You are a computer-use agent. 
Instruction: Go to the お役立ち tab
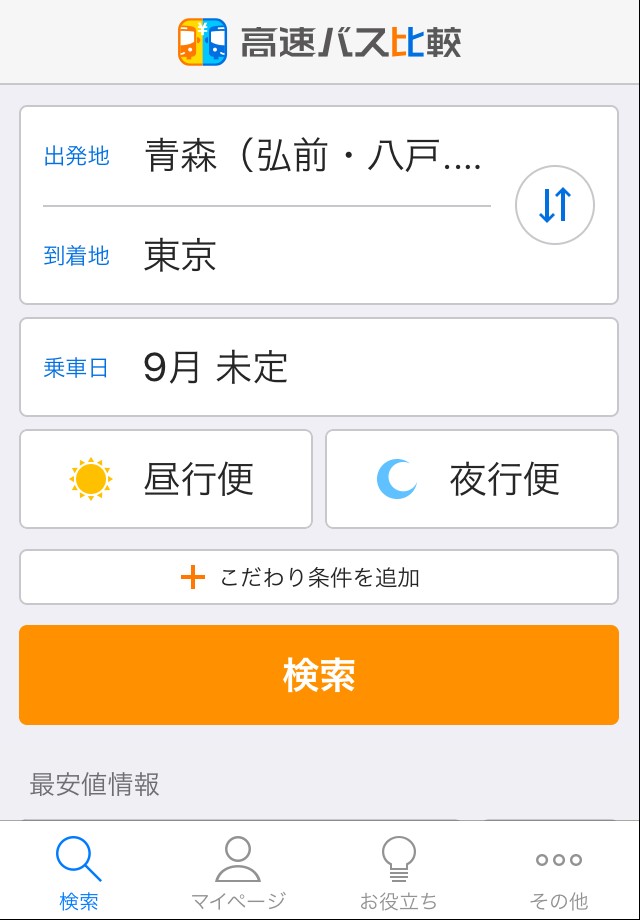click(398, 872)
